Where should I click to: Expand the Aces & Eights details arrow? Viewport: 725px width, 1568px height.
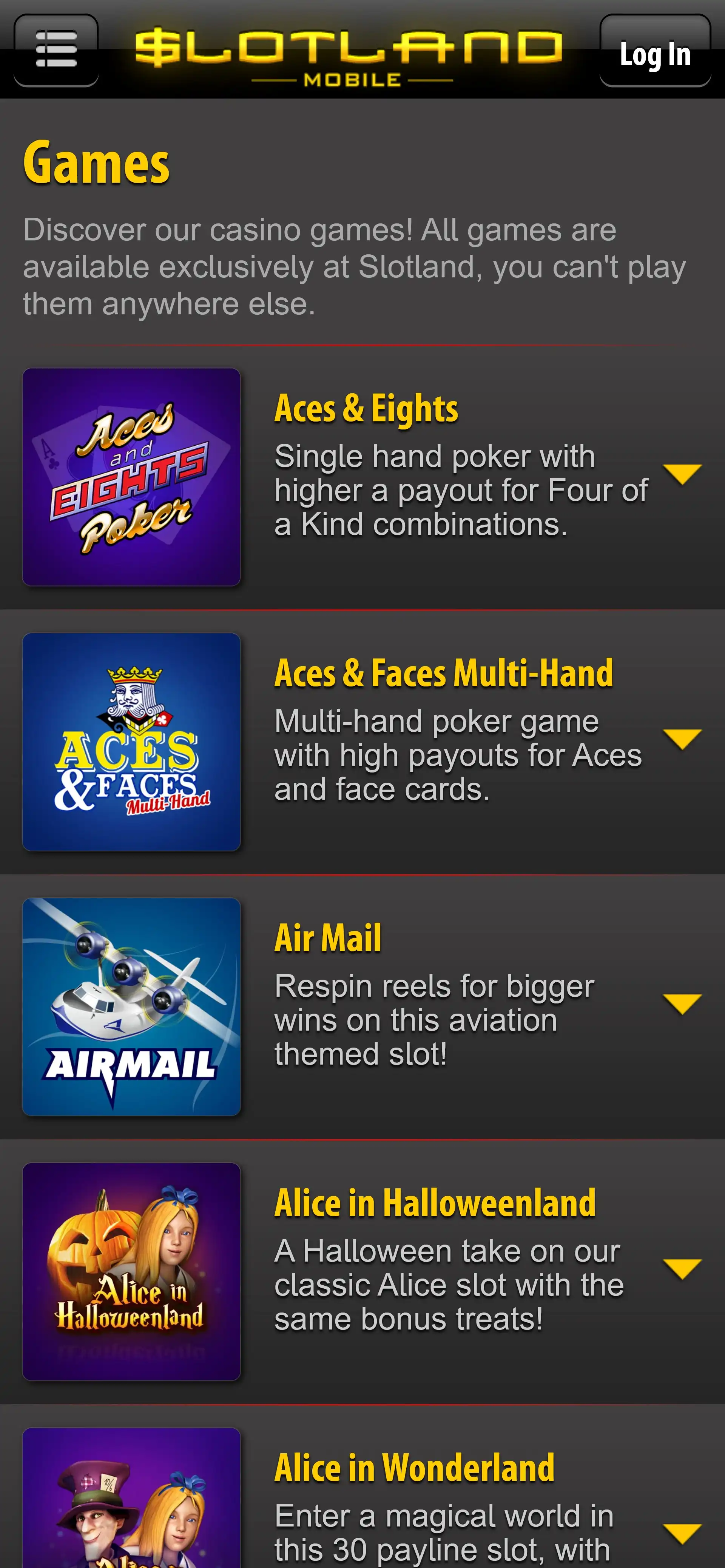point(682,474)
